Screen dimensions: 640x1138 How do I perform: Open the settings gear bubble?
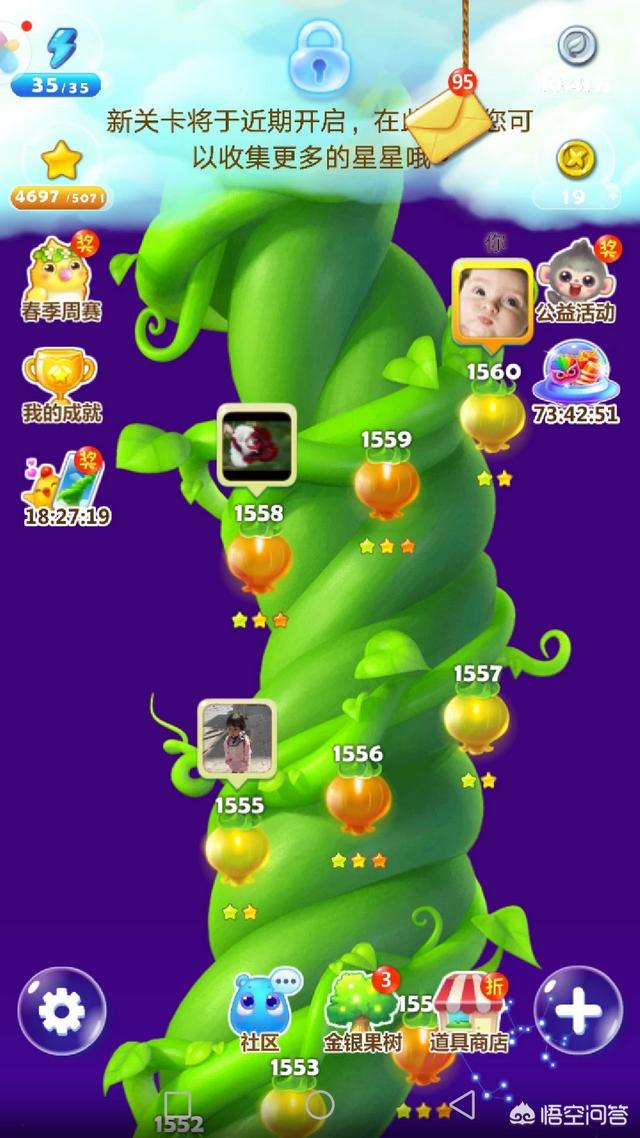point(62,1011)
